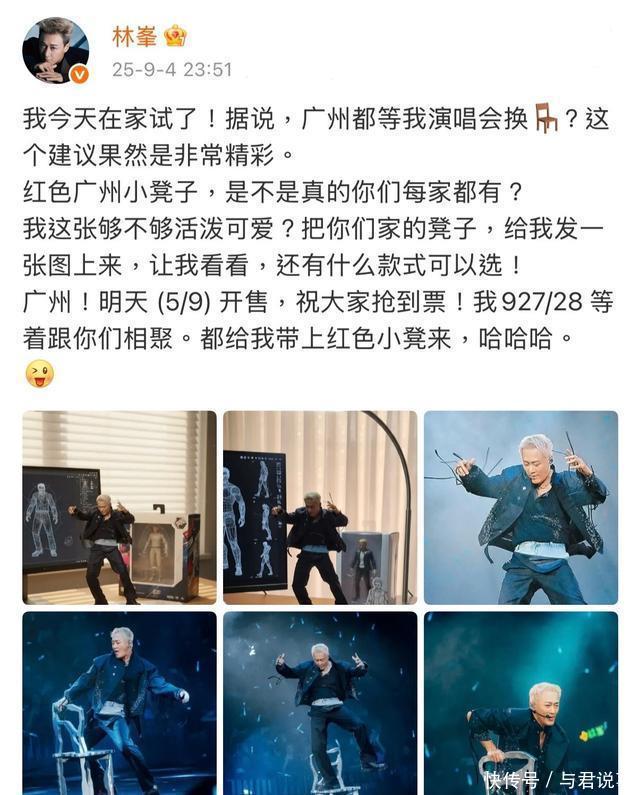Open first photo with boxed beige figure
Image resolution: width=640 pixels, height=795 pixels.
point(119,508)
